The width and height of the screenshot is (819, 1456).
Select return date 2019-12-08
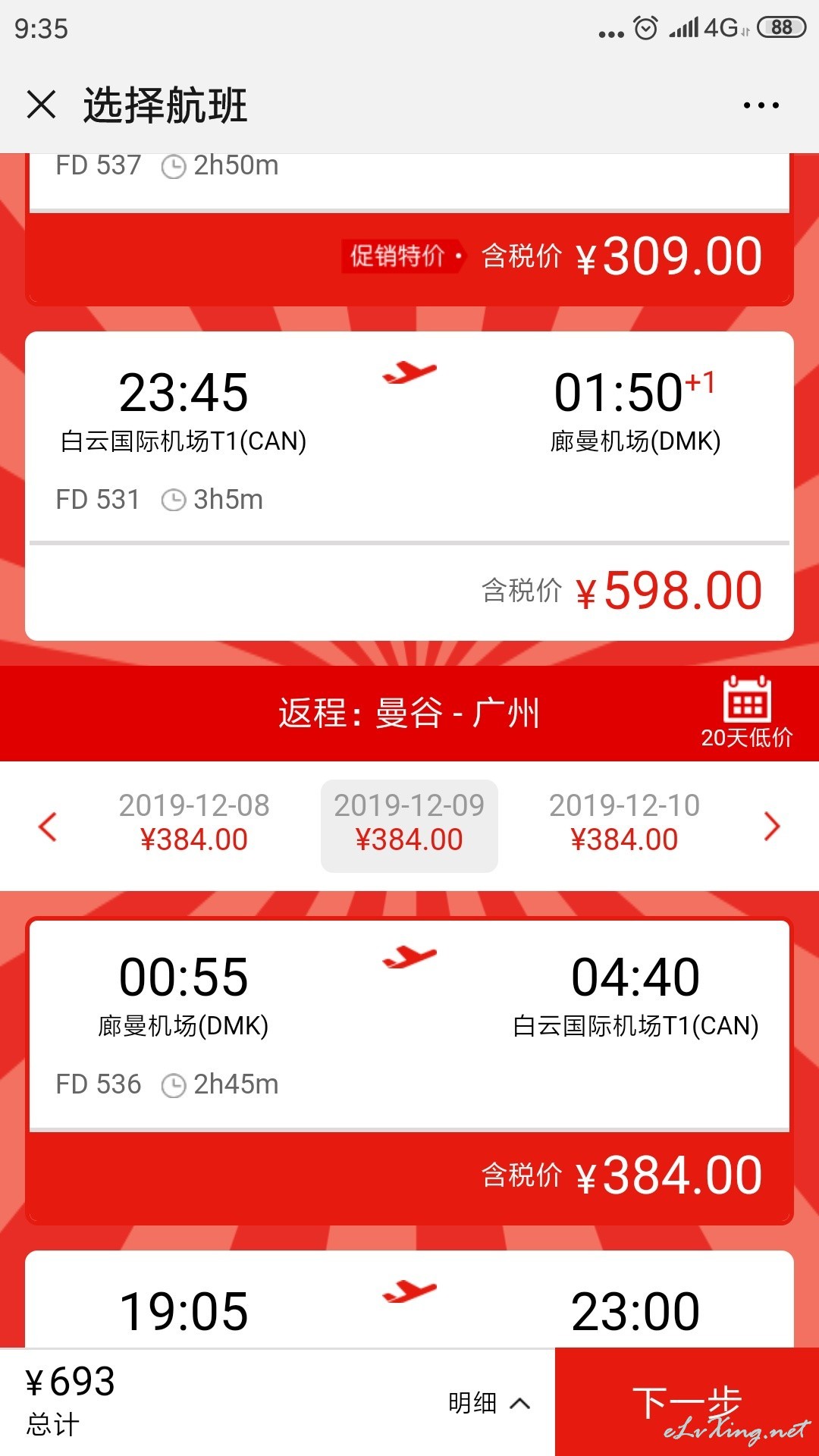[194, 823]
